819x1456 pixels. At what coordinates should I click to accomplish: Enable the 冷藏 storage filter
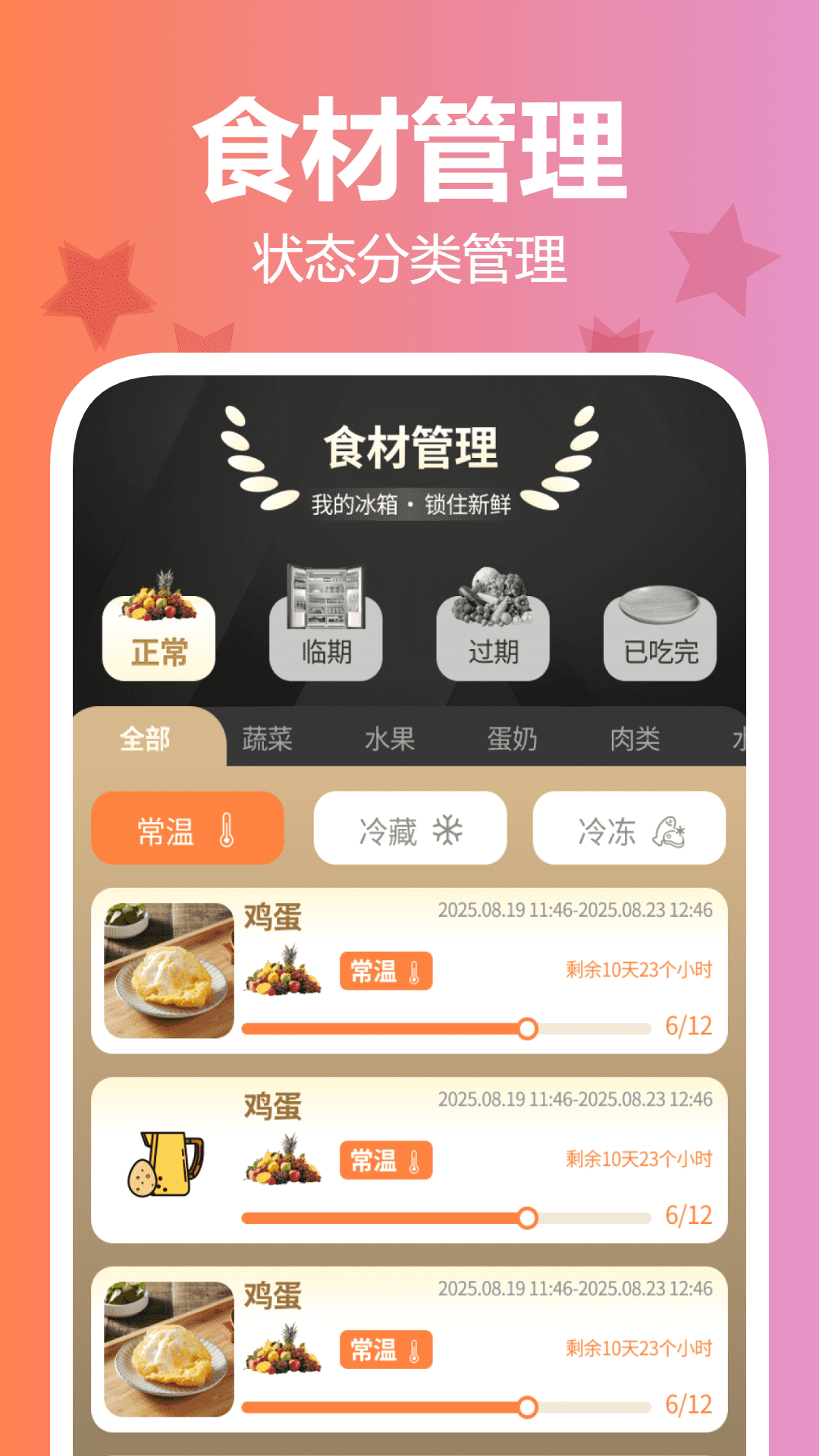click(x=410, y=829)
